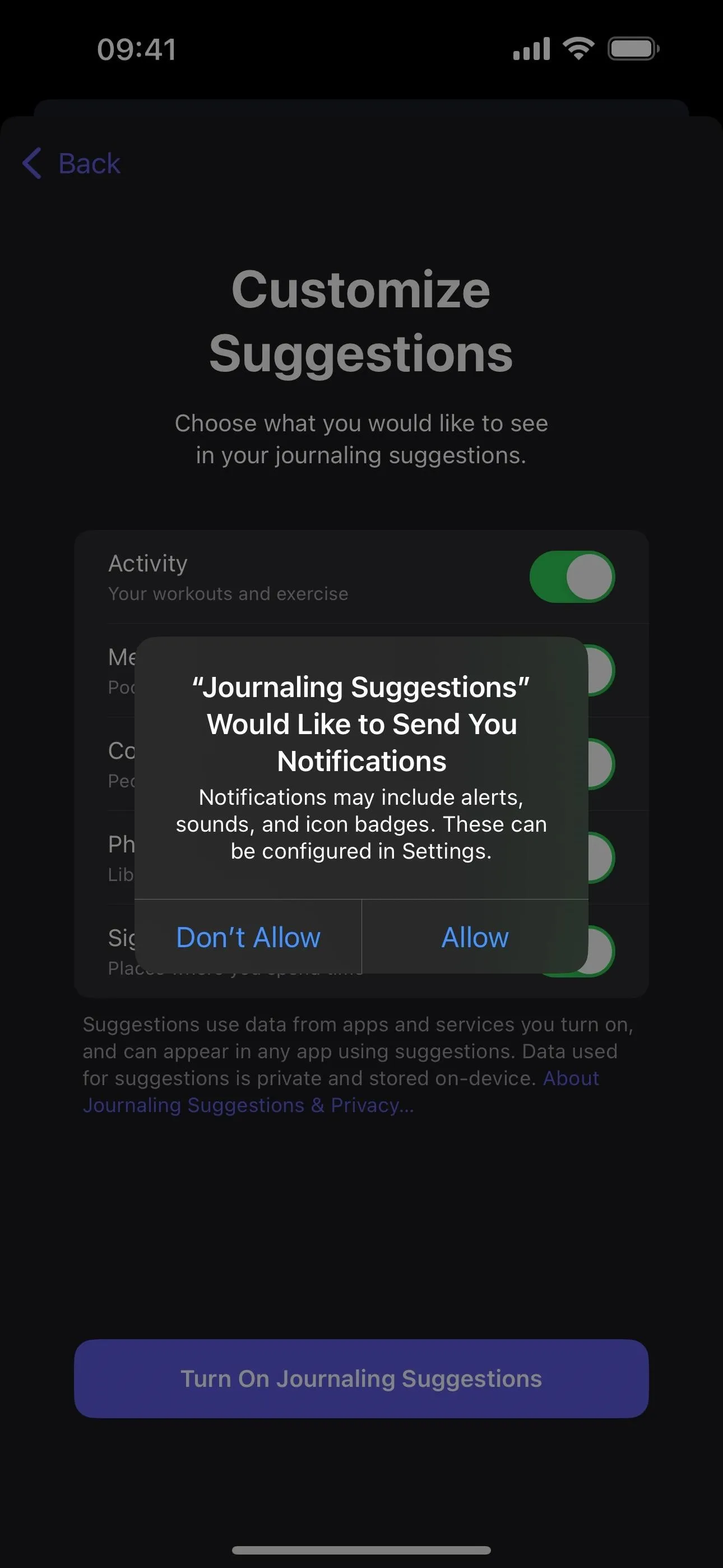Go back to the previous screen
The width and height of the screenshot is (723, 1568).
click(71, 163)
